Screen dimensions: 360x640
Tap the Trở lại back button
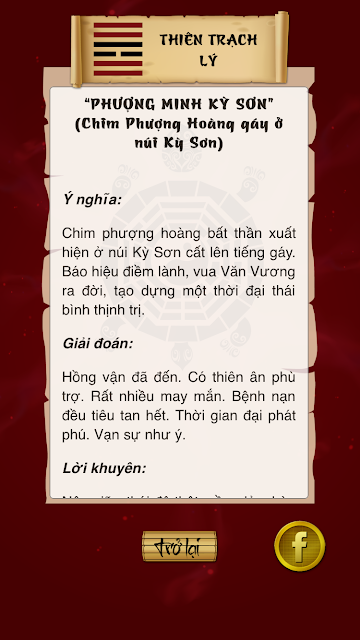coord(180,546)
